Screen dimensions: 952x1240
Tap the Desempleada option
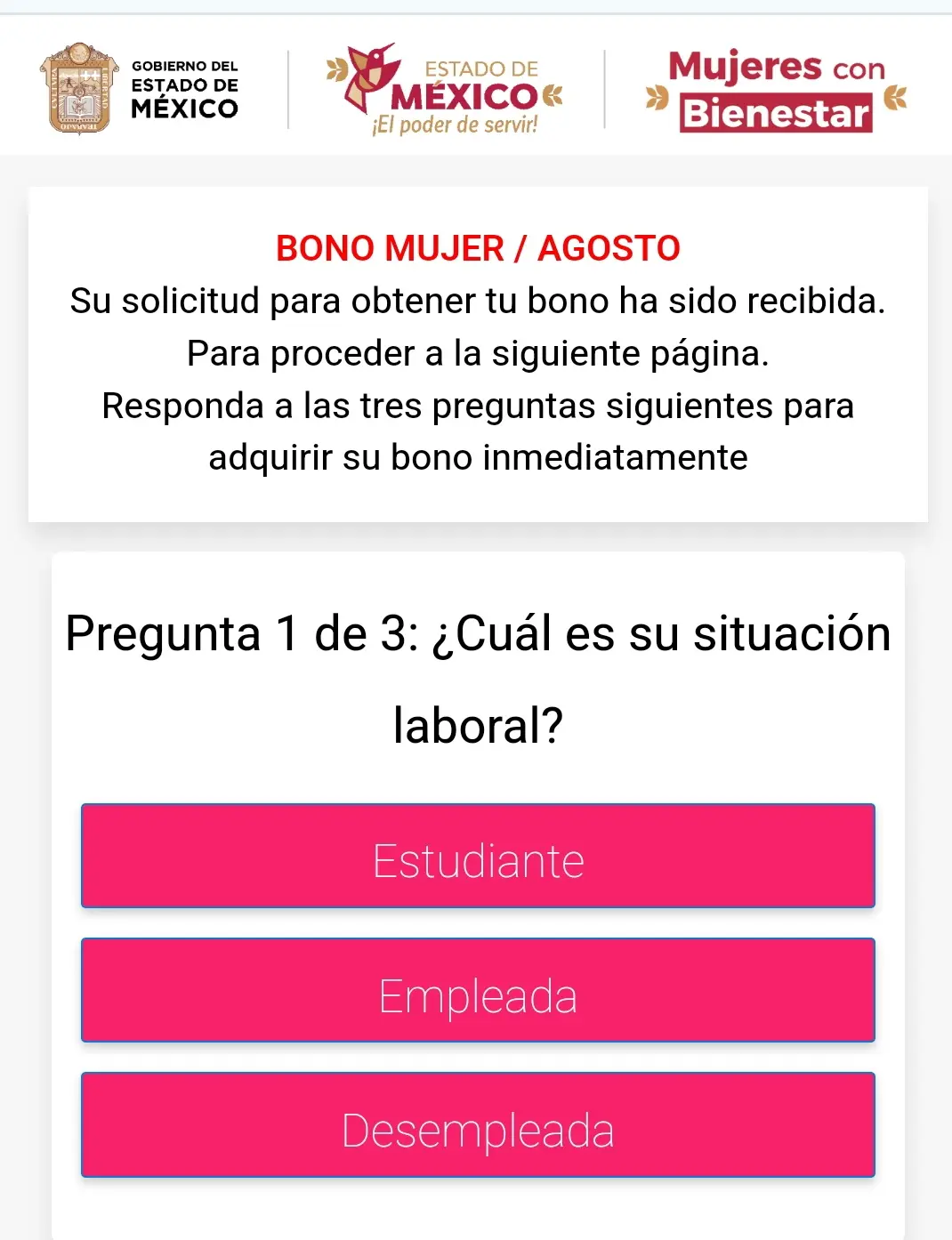coord(478,1125)
